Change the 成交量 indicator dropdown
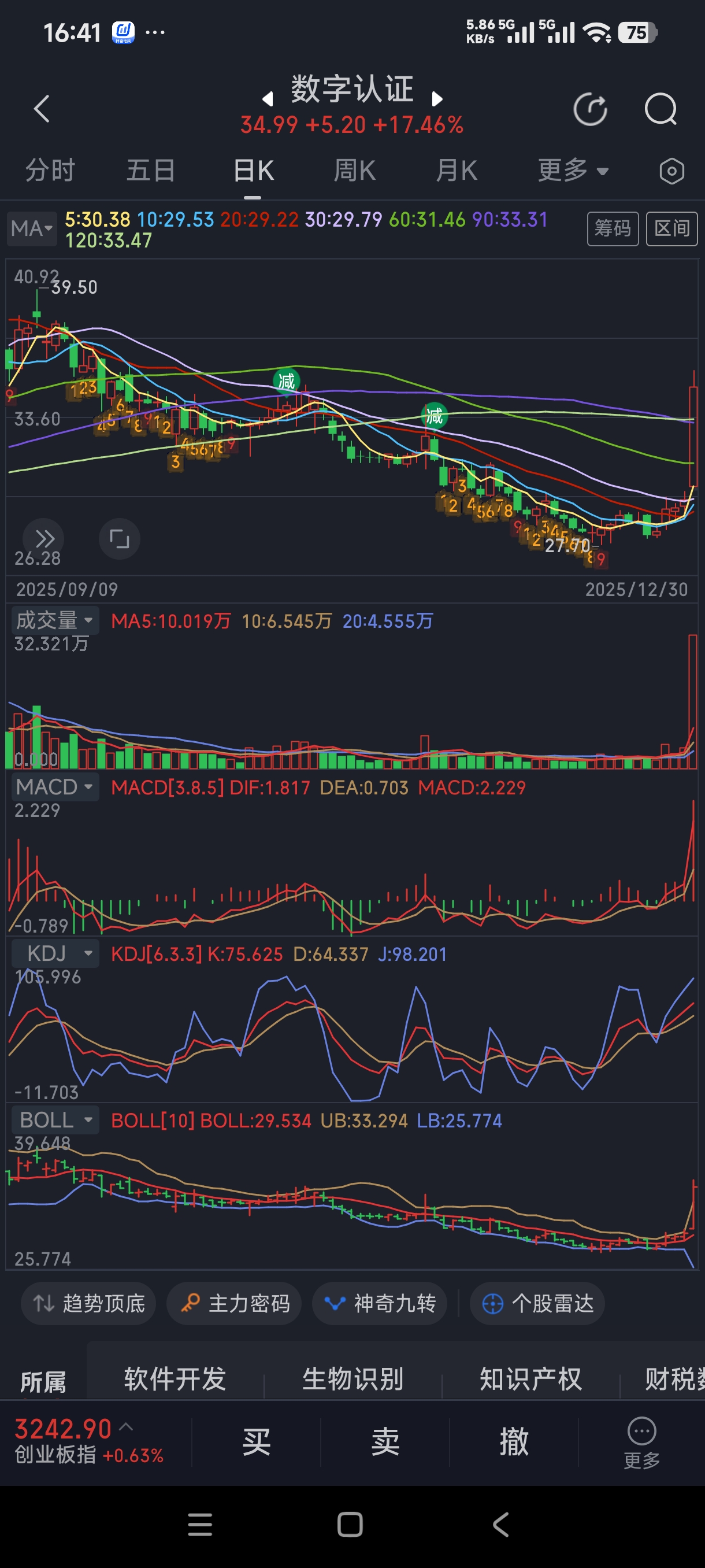This screenshot has height=1568, width=705. tap(55, 620)
